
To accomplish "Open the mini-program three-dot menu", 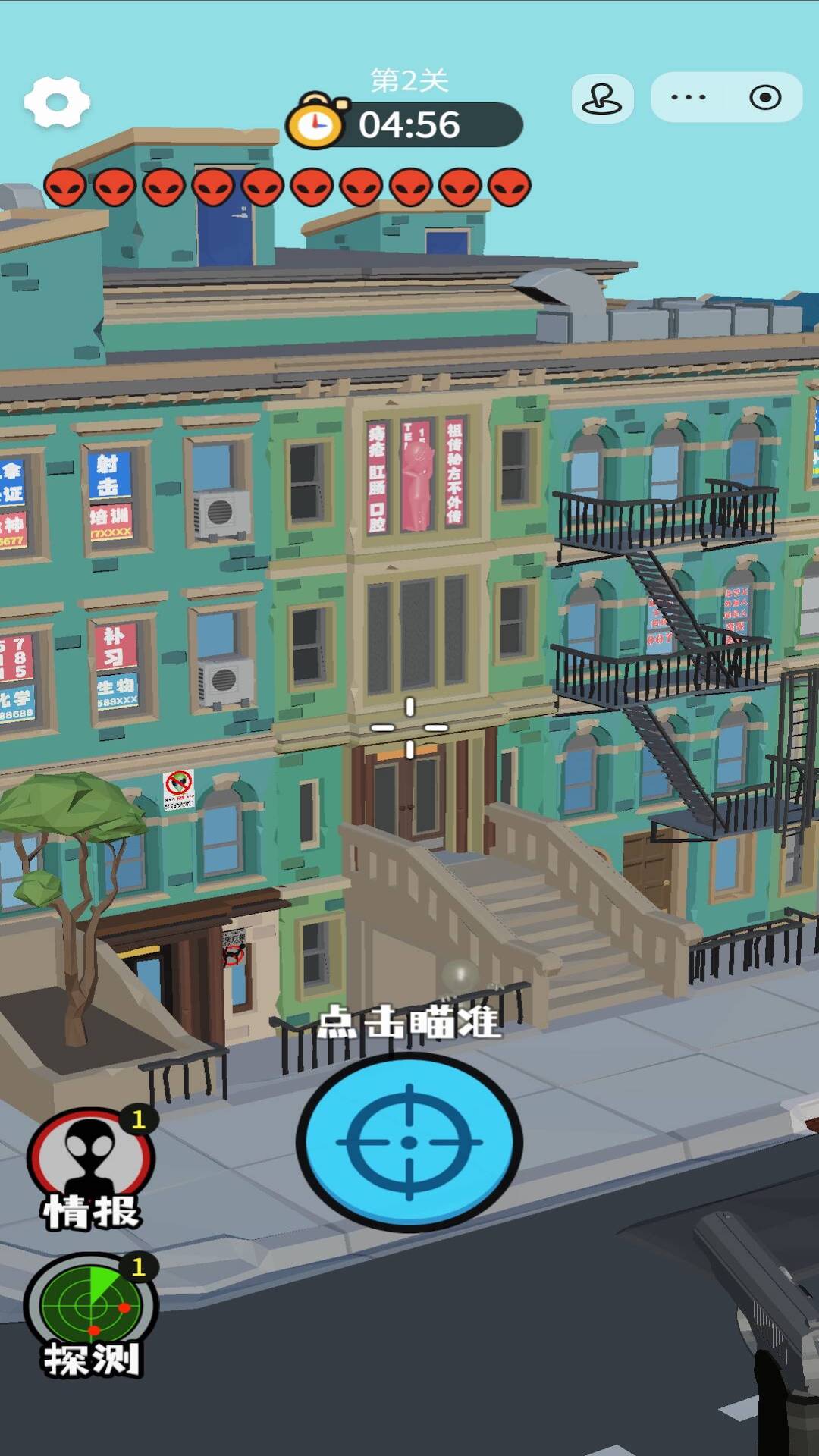I will [x=689, y=98].
